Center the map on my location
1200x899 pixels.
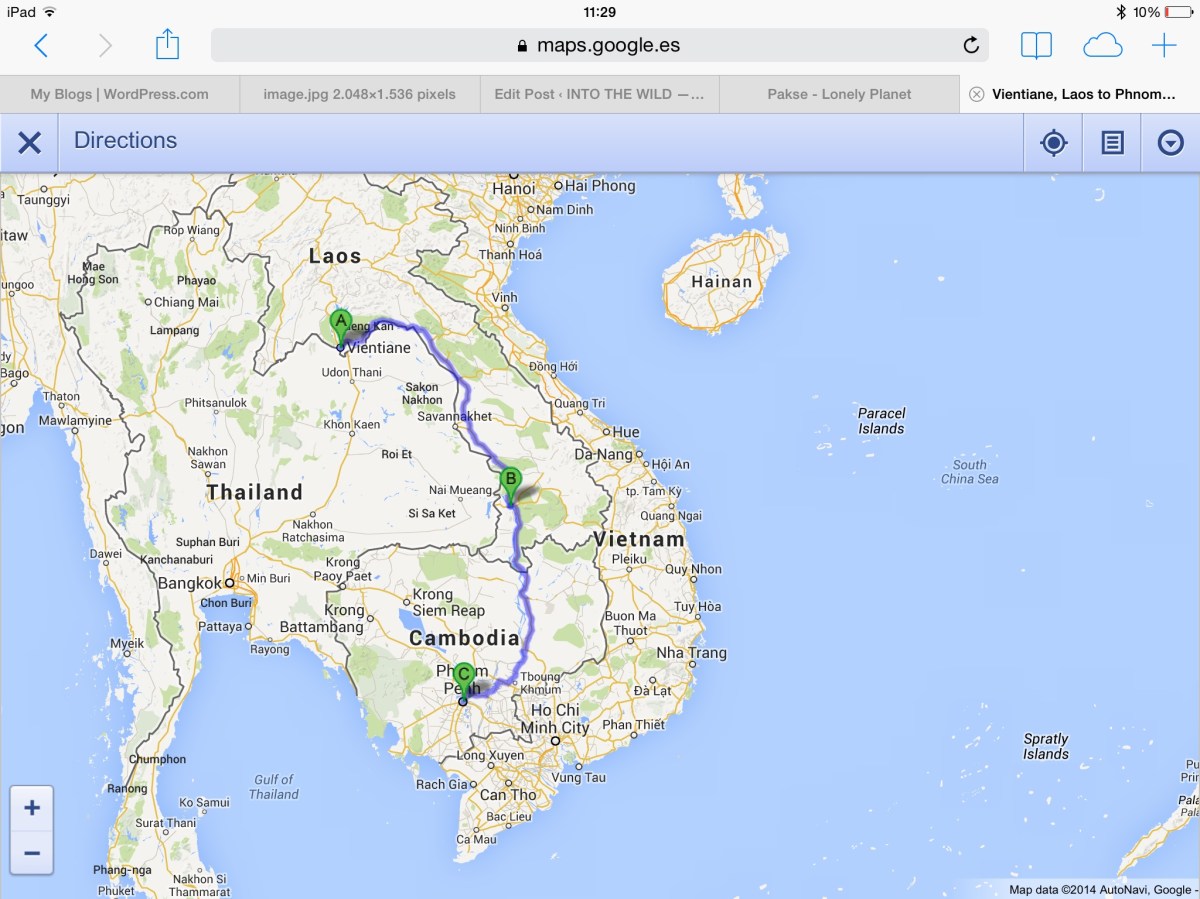[1053, 143]
